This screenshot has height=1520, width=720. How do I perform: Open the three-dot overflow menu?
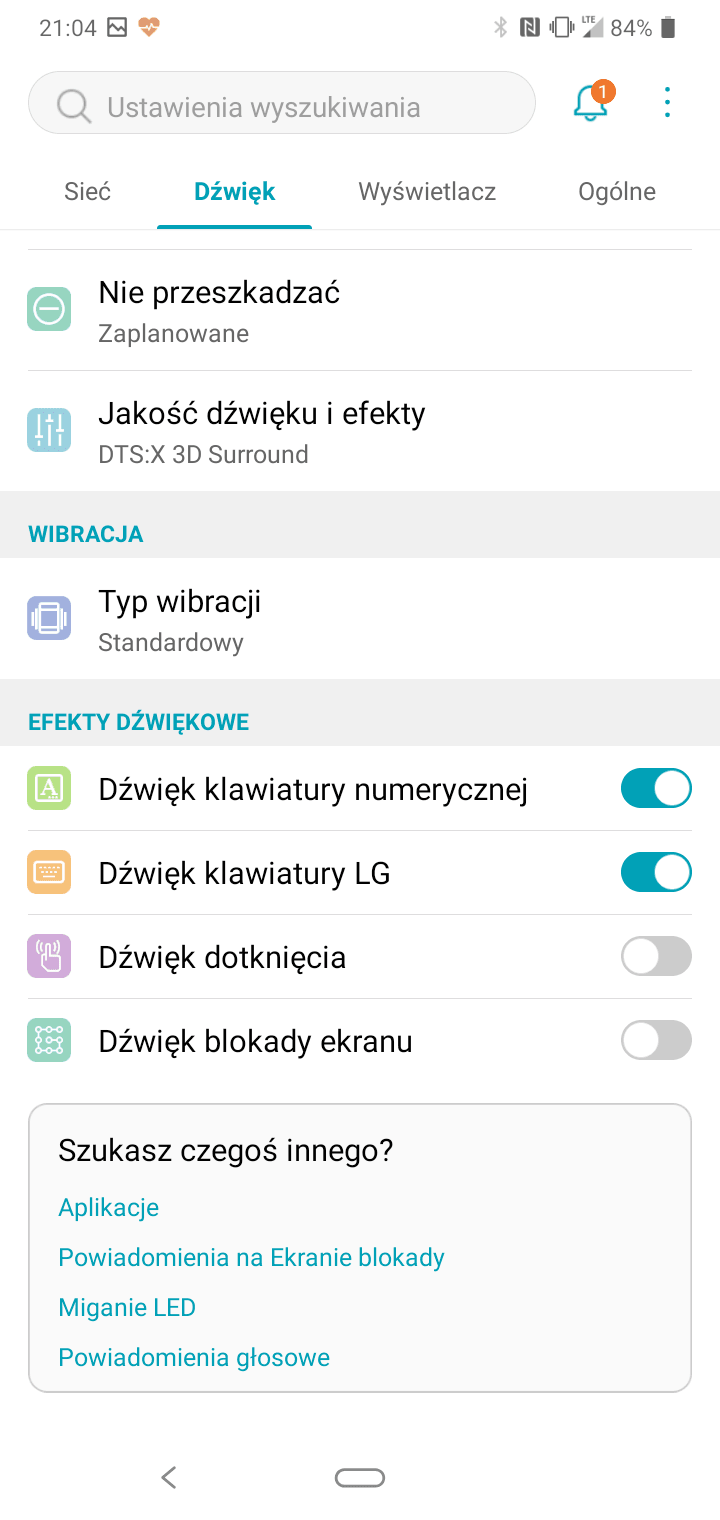click(667, 102)
